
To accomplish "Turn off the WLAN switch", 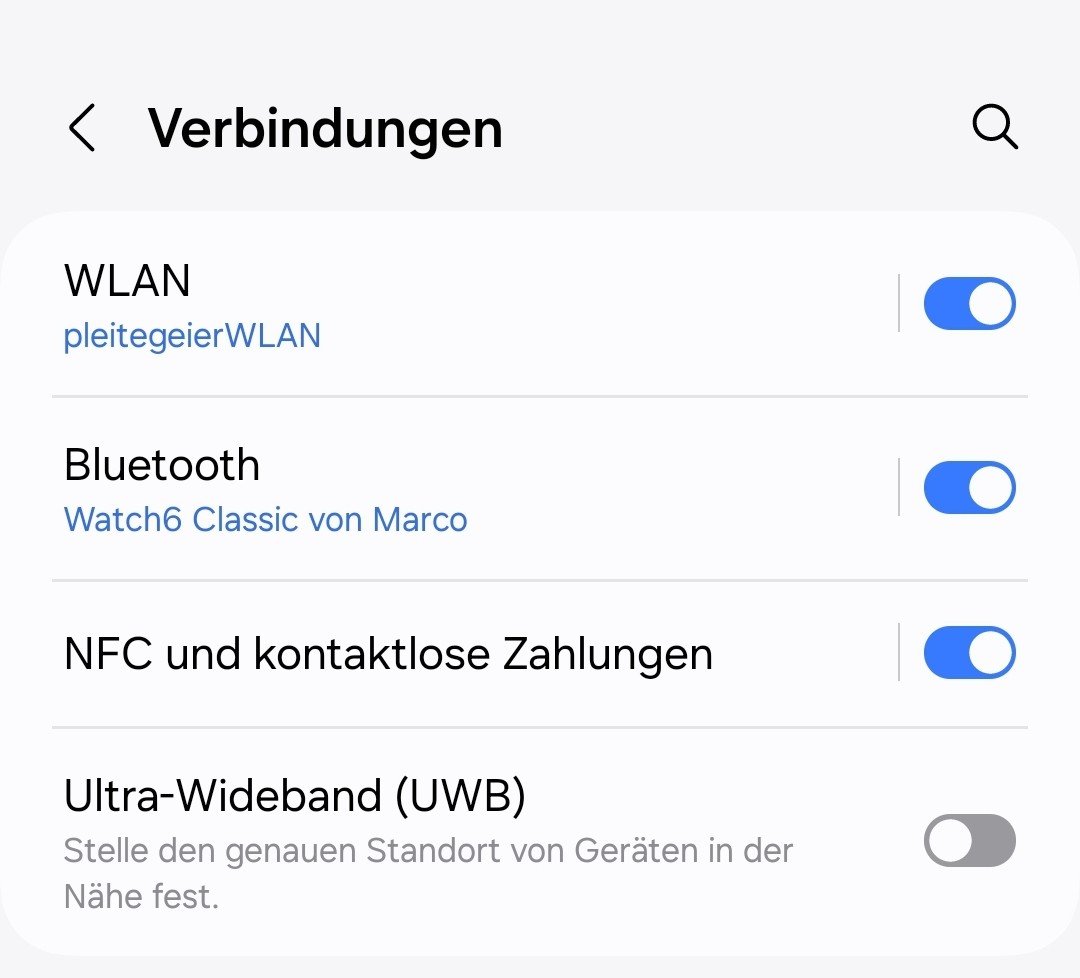I will (969, 304).
